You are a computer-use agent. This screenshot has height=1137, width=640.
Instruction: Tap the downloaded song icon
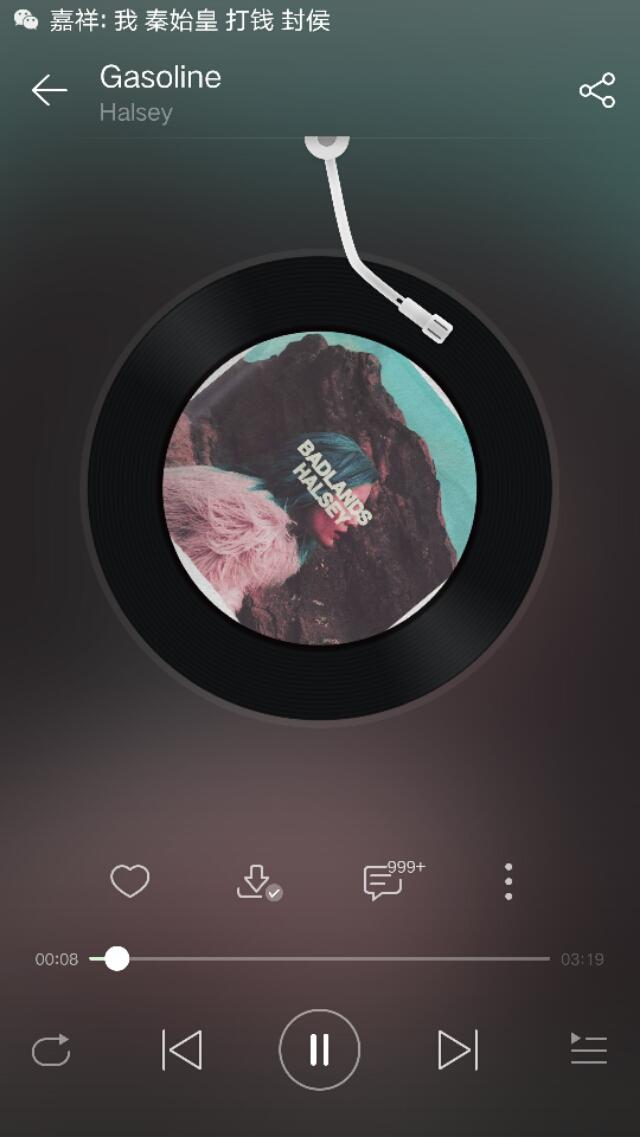click(x=257, y=882)
